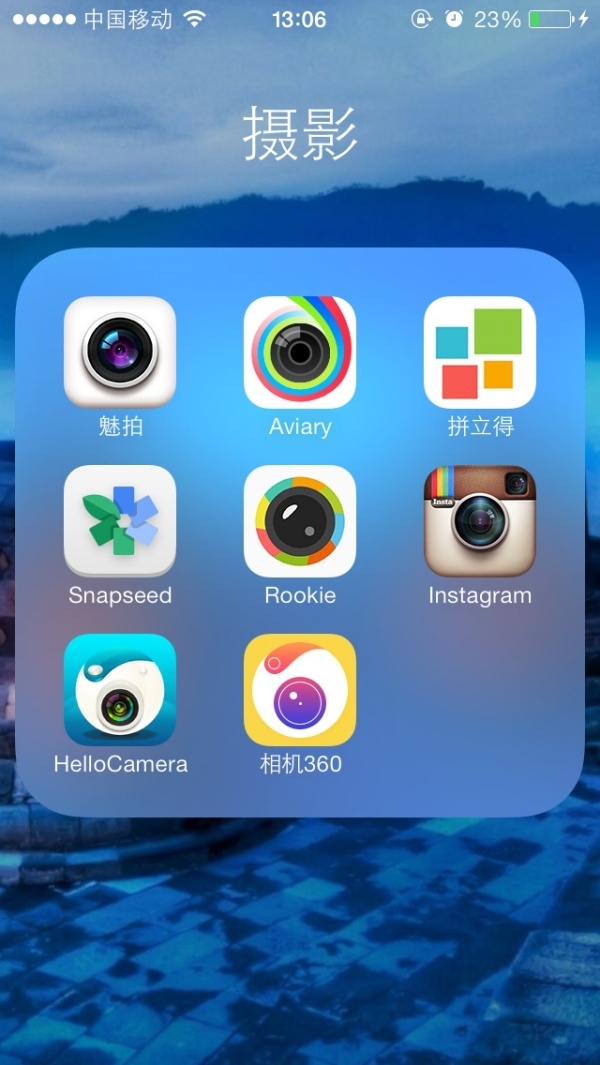Launch the Aviary photo editor
This screenshot has width=600, height=1065.
tap(300, 352)
